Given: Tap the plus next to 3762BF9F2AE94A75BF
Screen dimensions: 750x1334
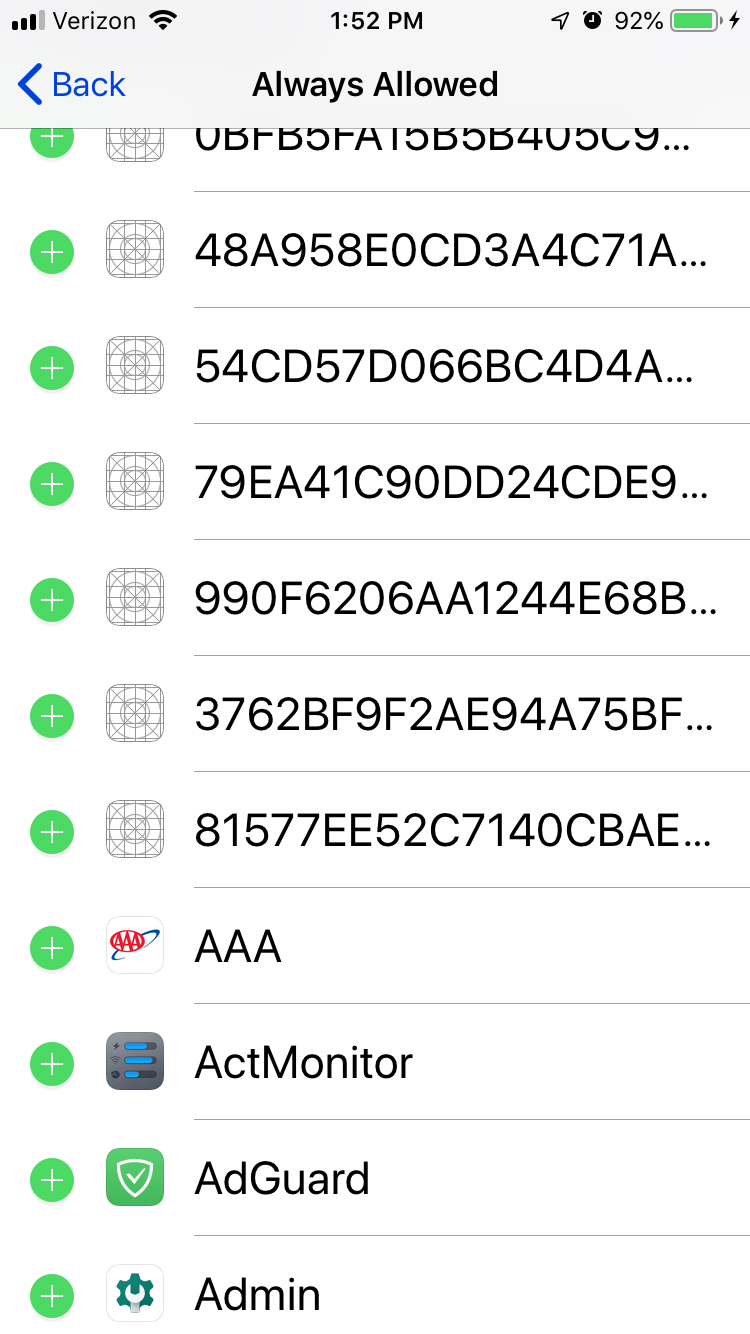Looking at the screenshot, I should (52, 716).
